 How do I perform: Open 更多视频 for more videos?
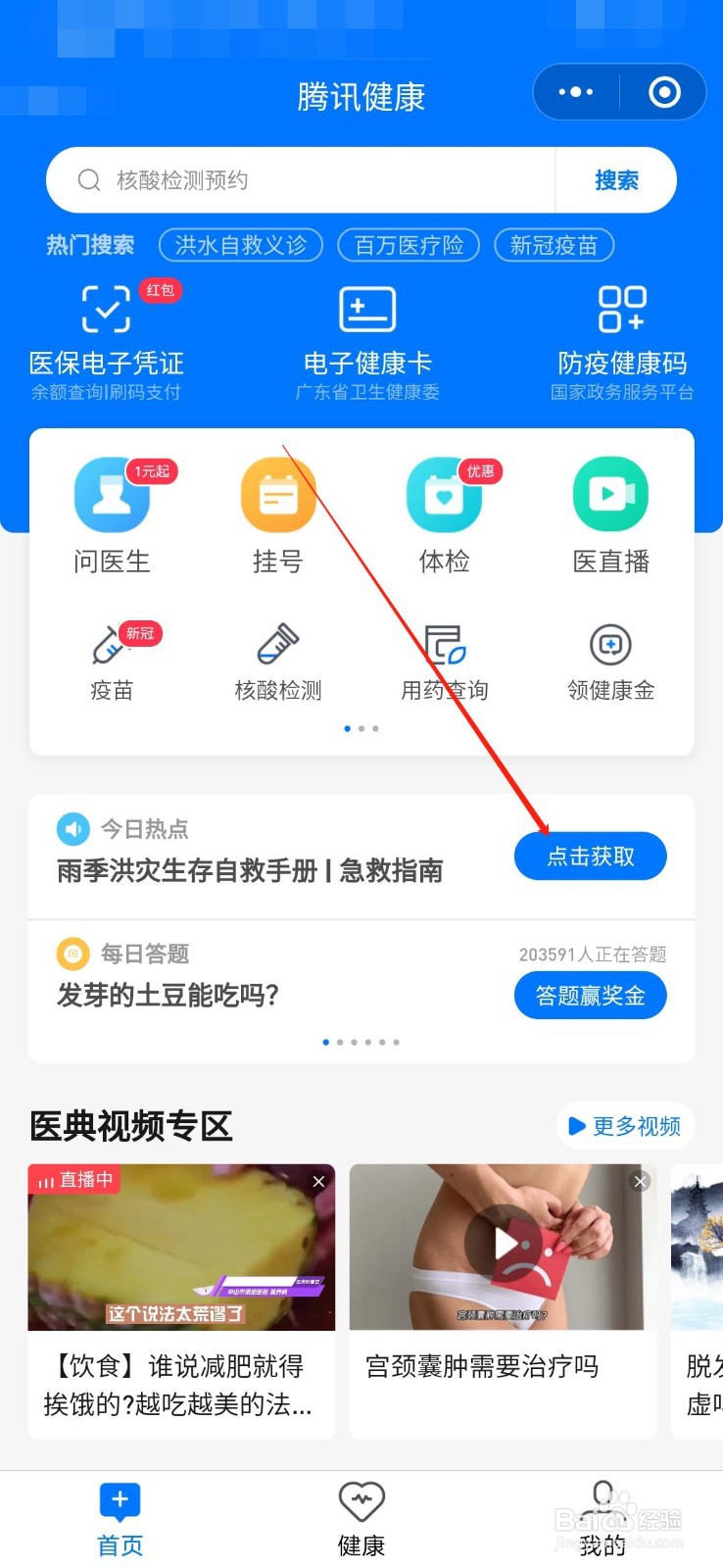(625, 1125)
